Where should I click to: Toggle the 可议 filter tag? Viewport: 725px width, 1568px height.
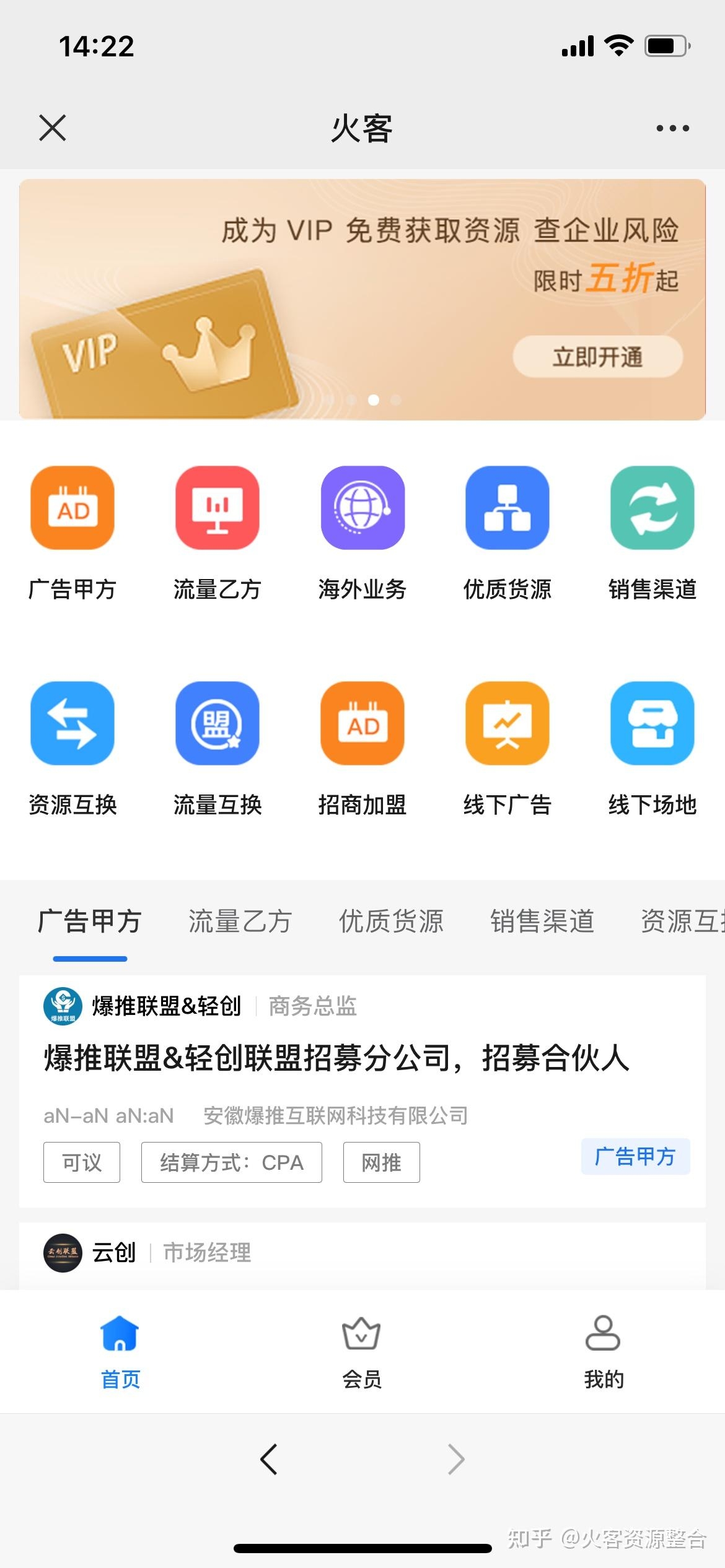pyautogui.click(x=81, y=1162)
